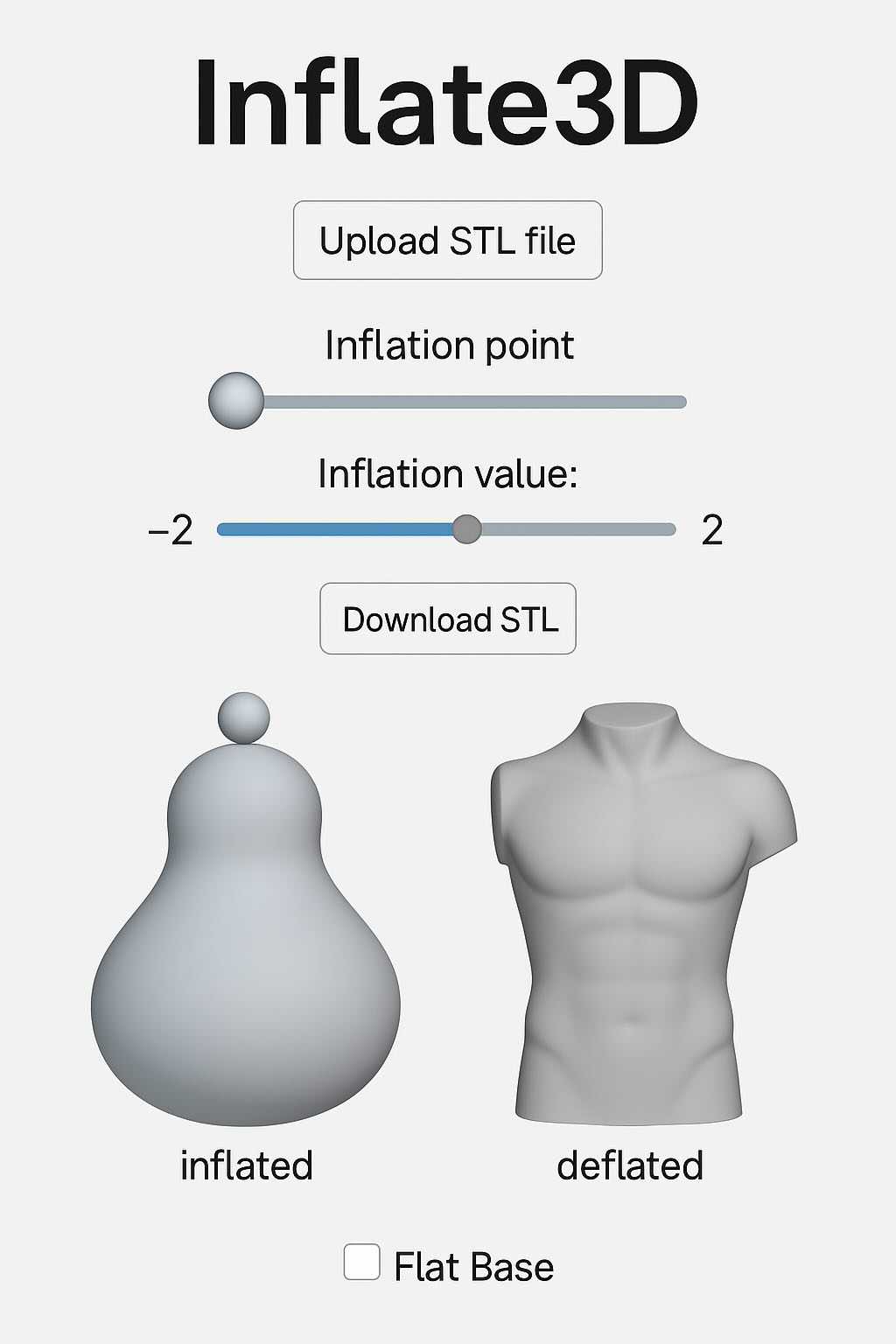Download the STL file
This screenshot has height=1344, width=896.
[447, 619]
